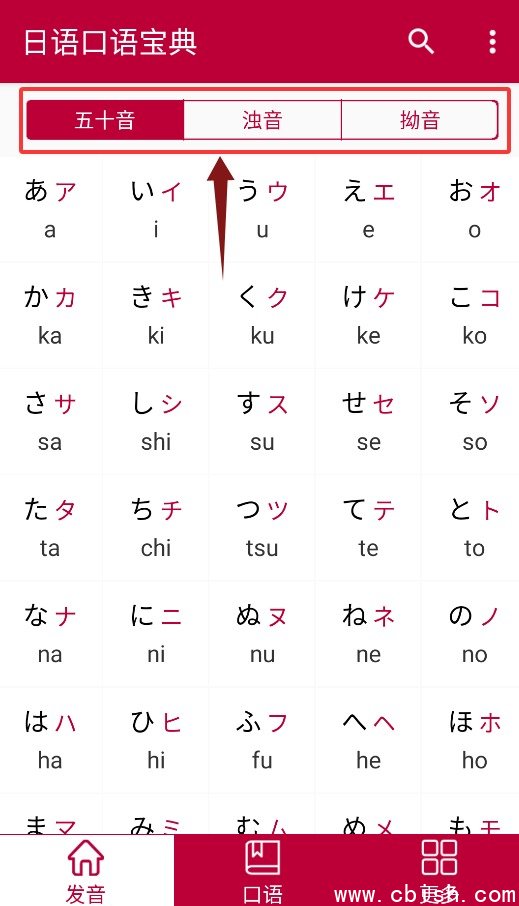519x906 pixels.
Task: Select the ふ フ "fu" kana cell
Action: pyautogui.click(x=262, y=740)
